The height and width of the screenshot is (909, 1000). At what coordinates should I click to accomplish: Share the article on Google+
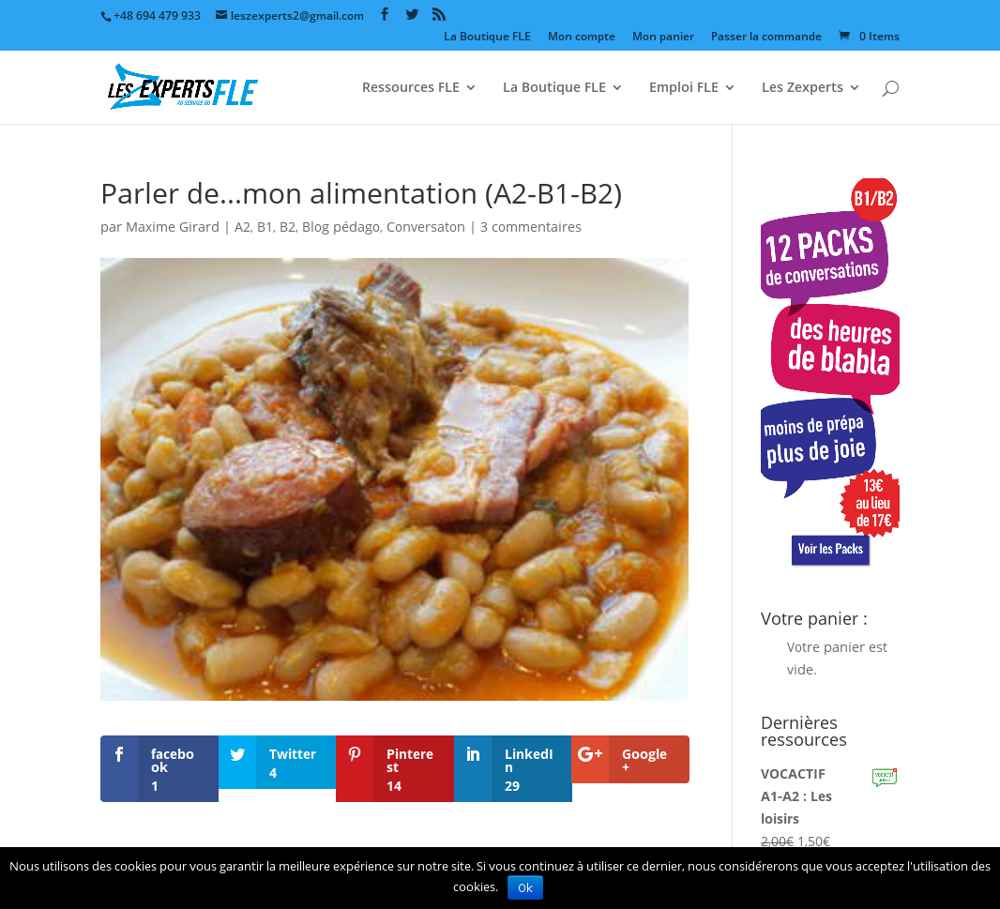[x=630, y=759]
